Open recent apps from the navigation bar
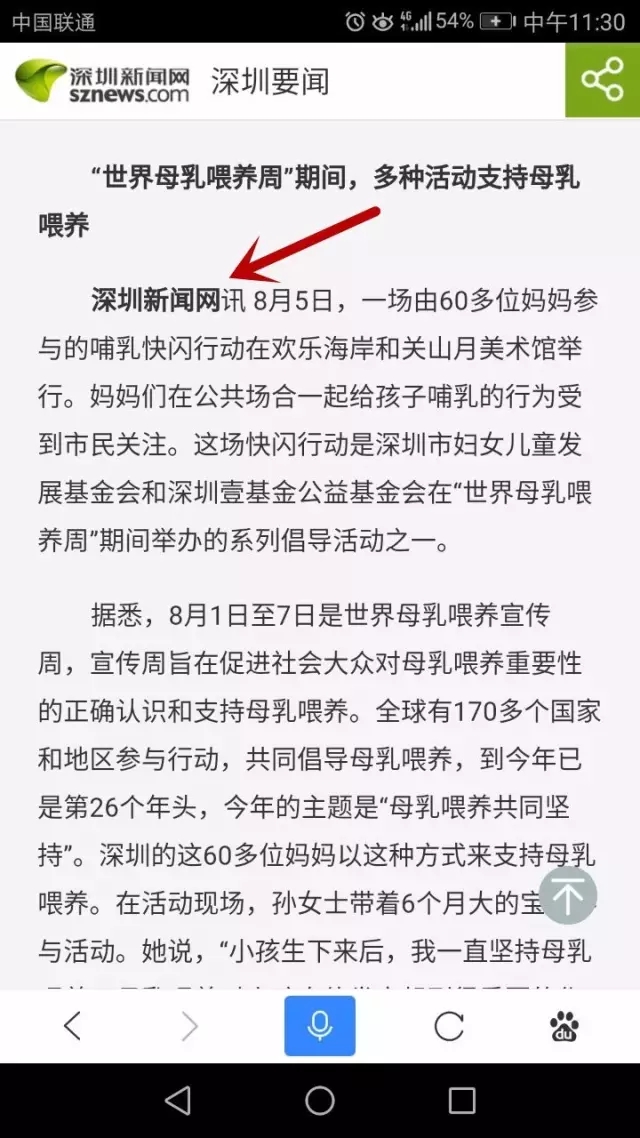The width and height of the screenshot is (640, 1138). click(462, 1101)
